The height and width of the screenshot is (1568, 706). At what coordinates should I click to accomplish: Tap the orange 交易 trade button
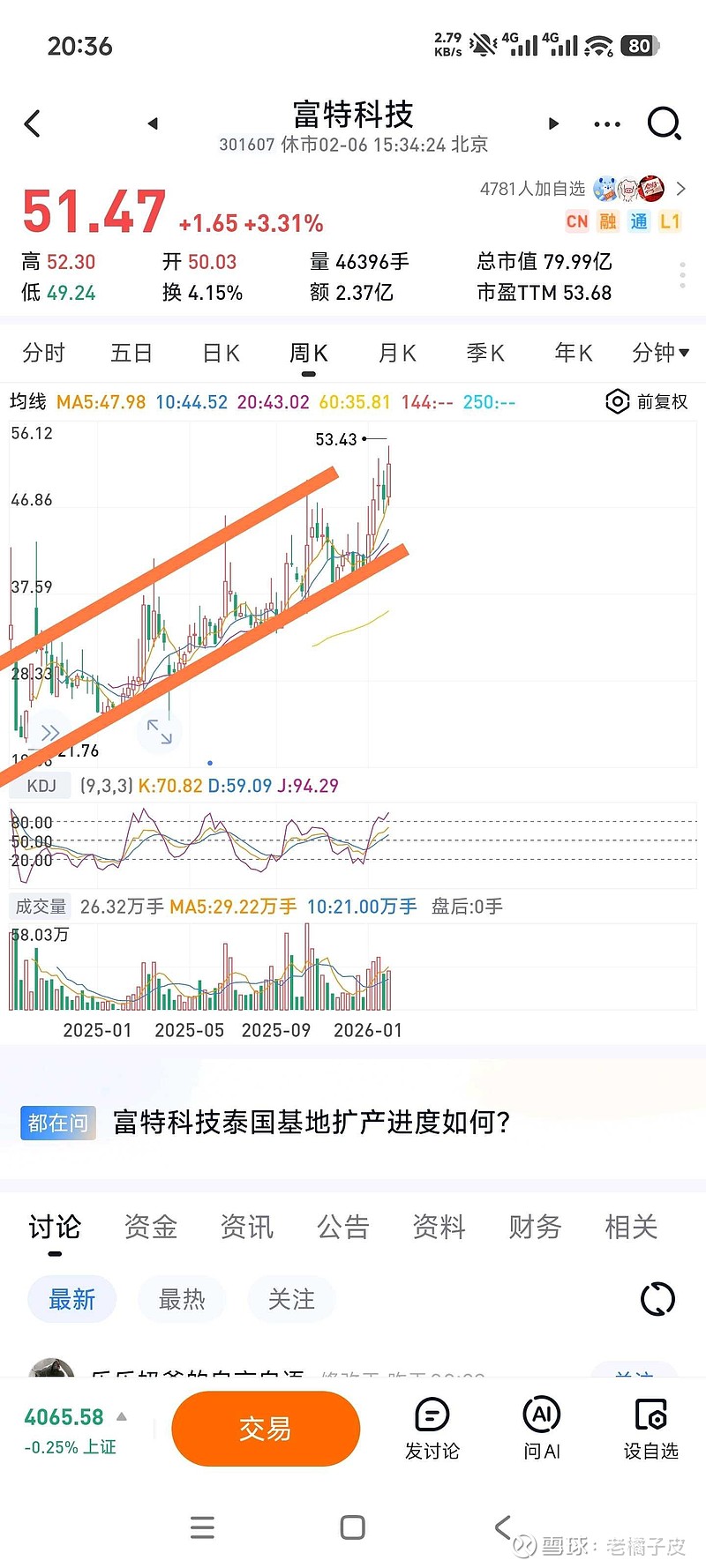coord(266,1429)
